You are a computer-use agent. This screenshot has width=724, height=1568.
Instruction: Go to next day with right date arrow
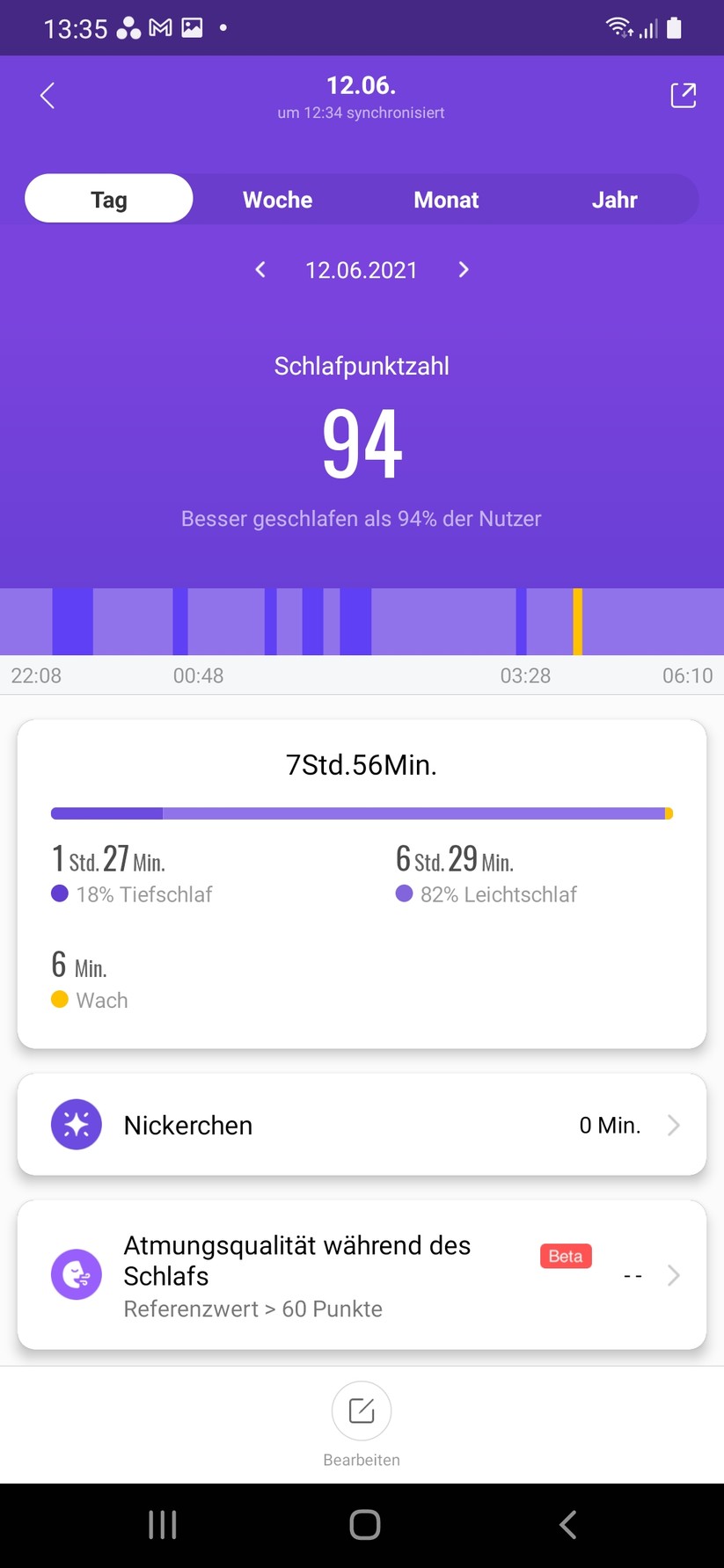pos(463,270)
